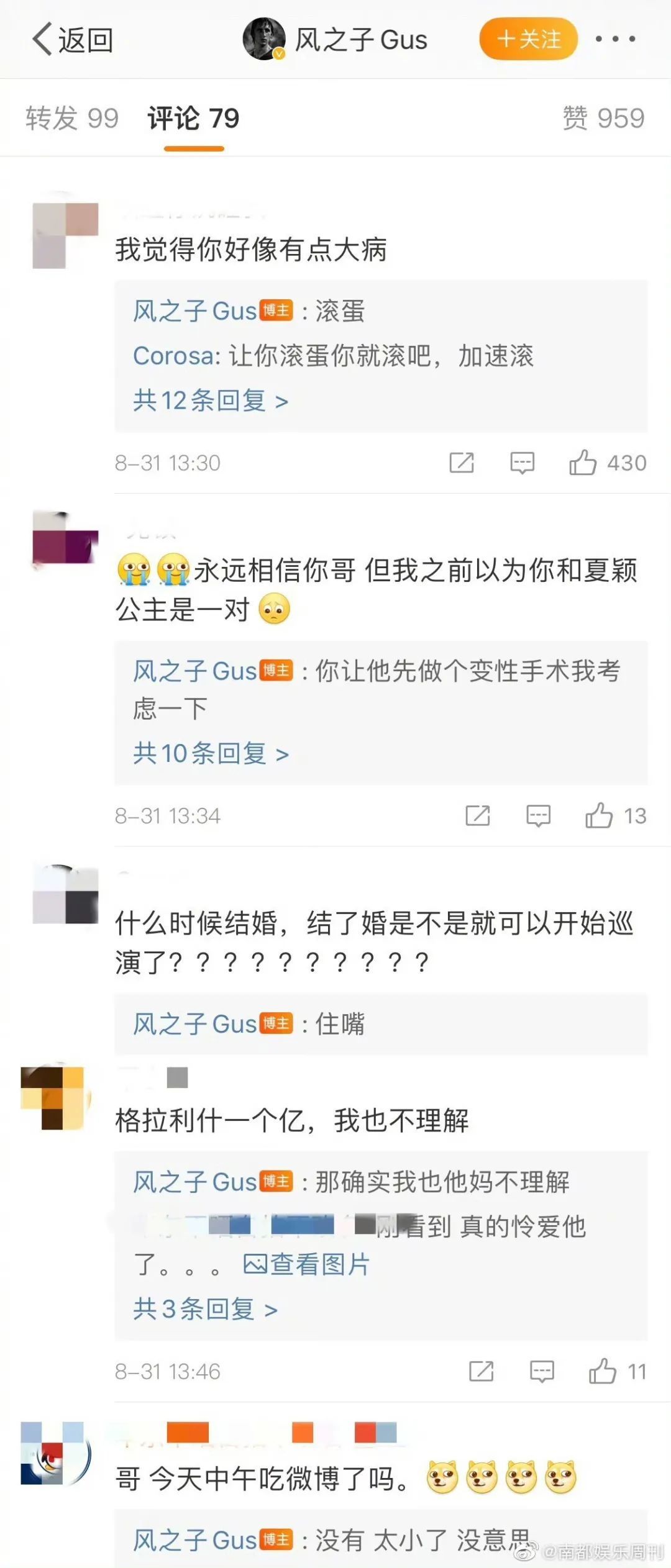
Task: Go back using the 返回 arrow
Action: point(71,40)
